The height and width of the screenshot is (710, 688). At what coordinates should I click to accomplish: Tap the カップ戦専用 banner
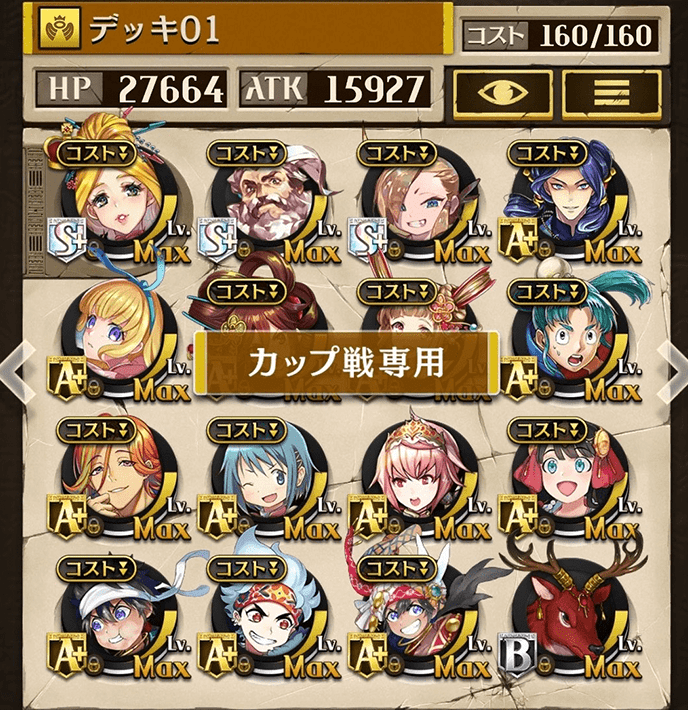(x=345, y=363)
